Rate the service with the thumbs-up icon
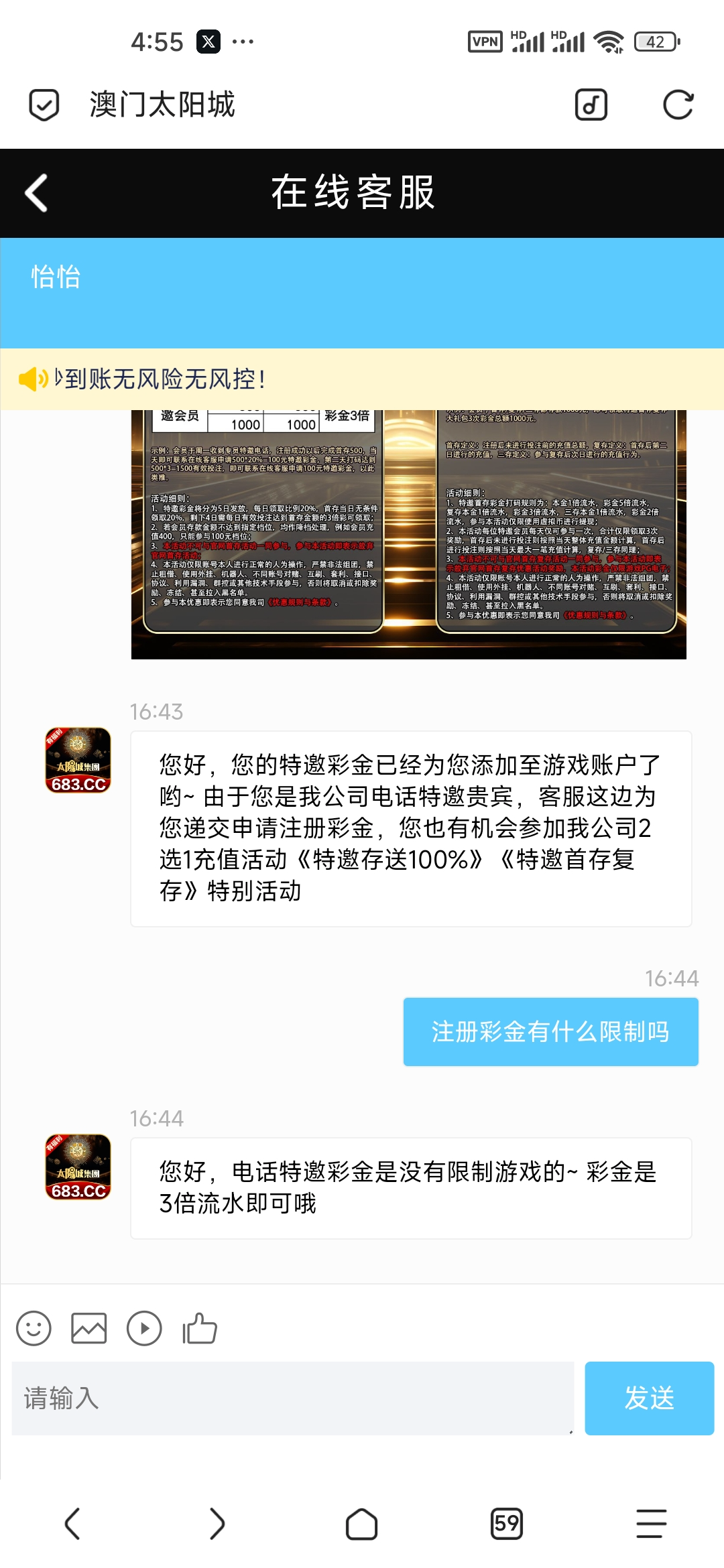 [200, 1328]
